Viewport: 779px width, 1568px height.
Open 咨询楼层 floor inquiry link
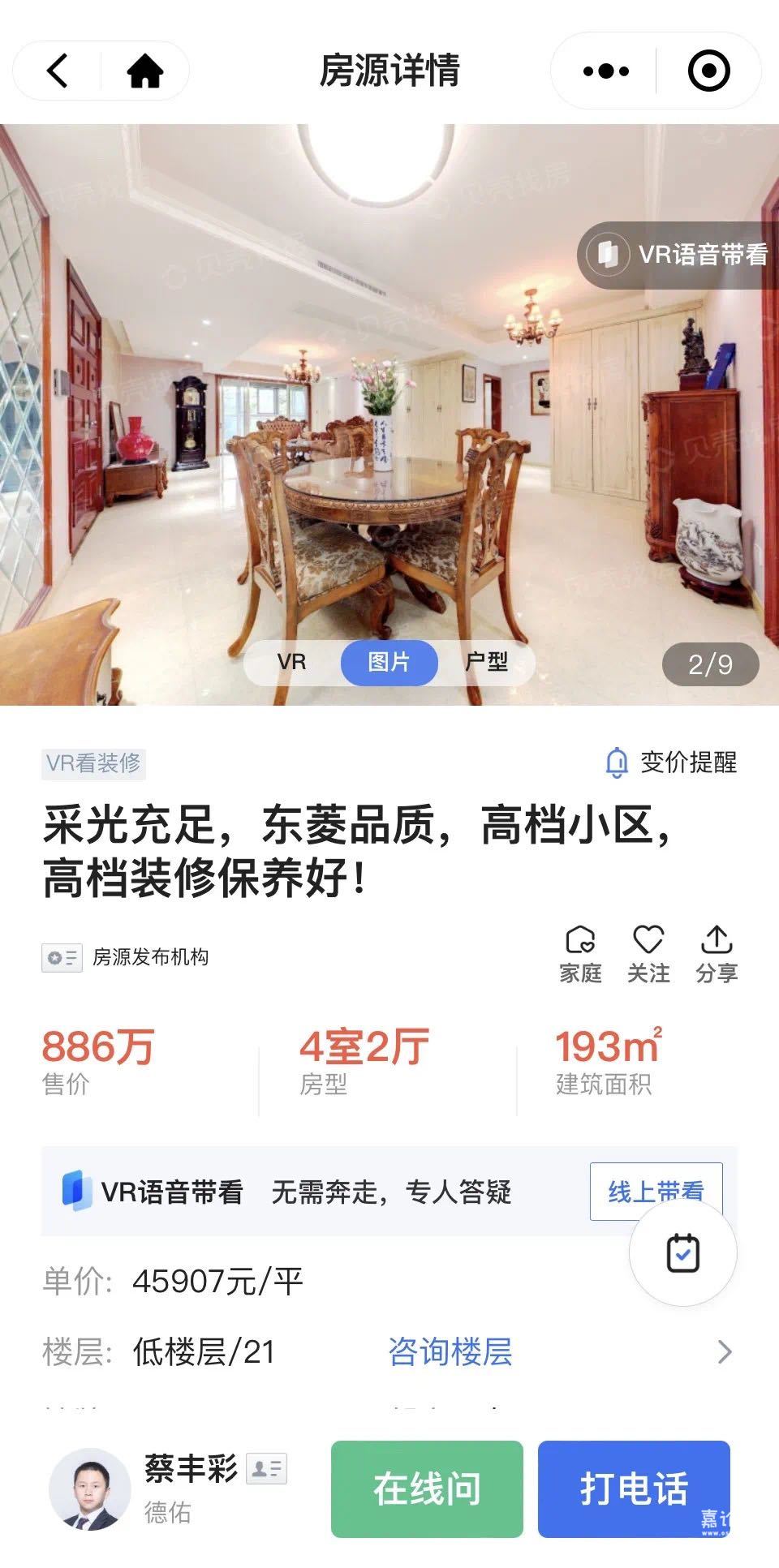(450, 1351)
